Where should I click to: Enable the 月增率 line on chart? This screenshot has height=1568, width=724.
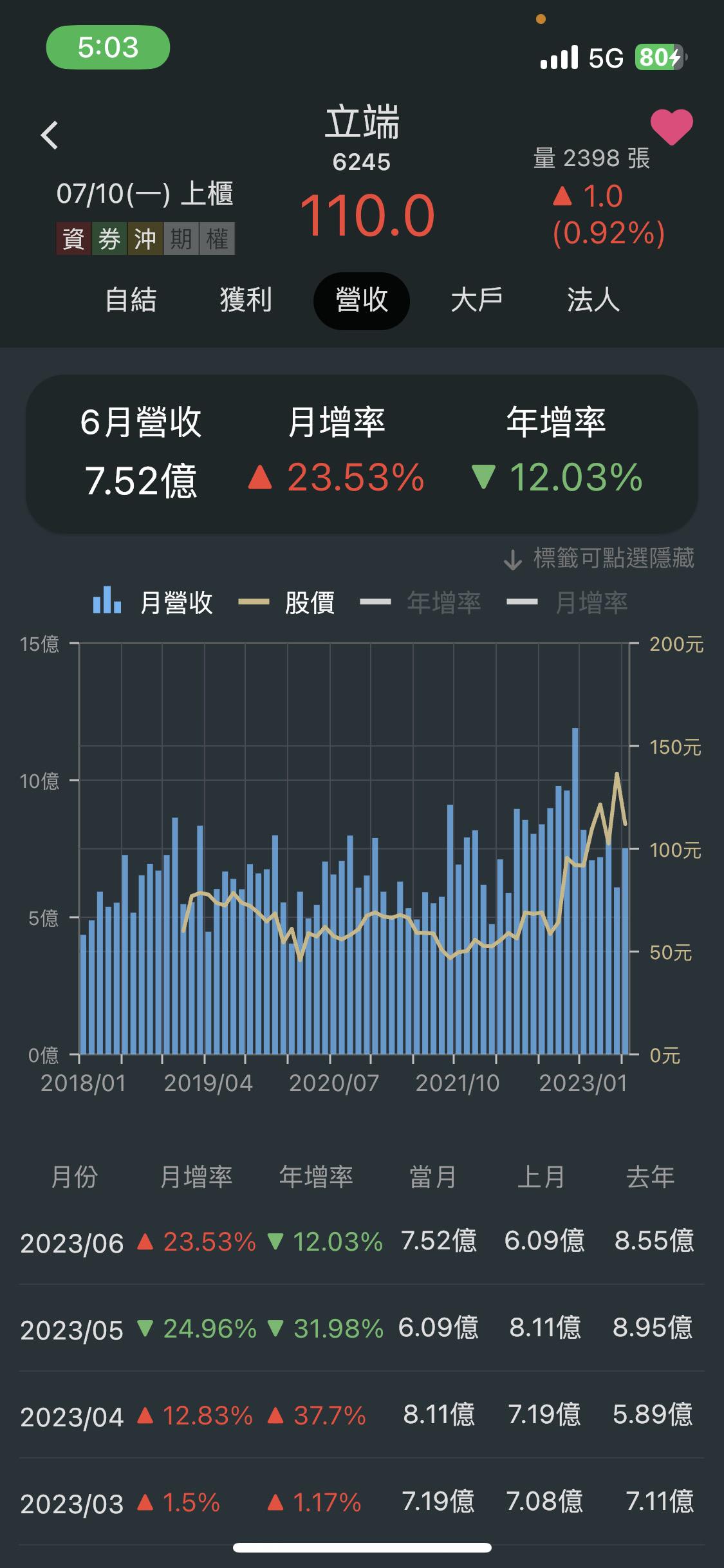(x=567, y=602)
